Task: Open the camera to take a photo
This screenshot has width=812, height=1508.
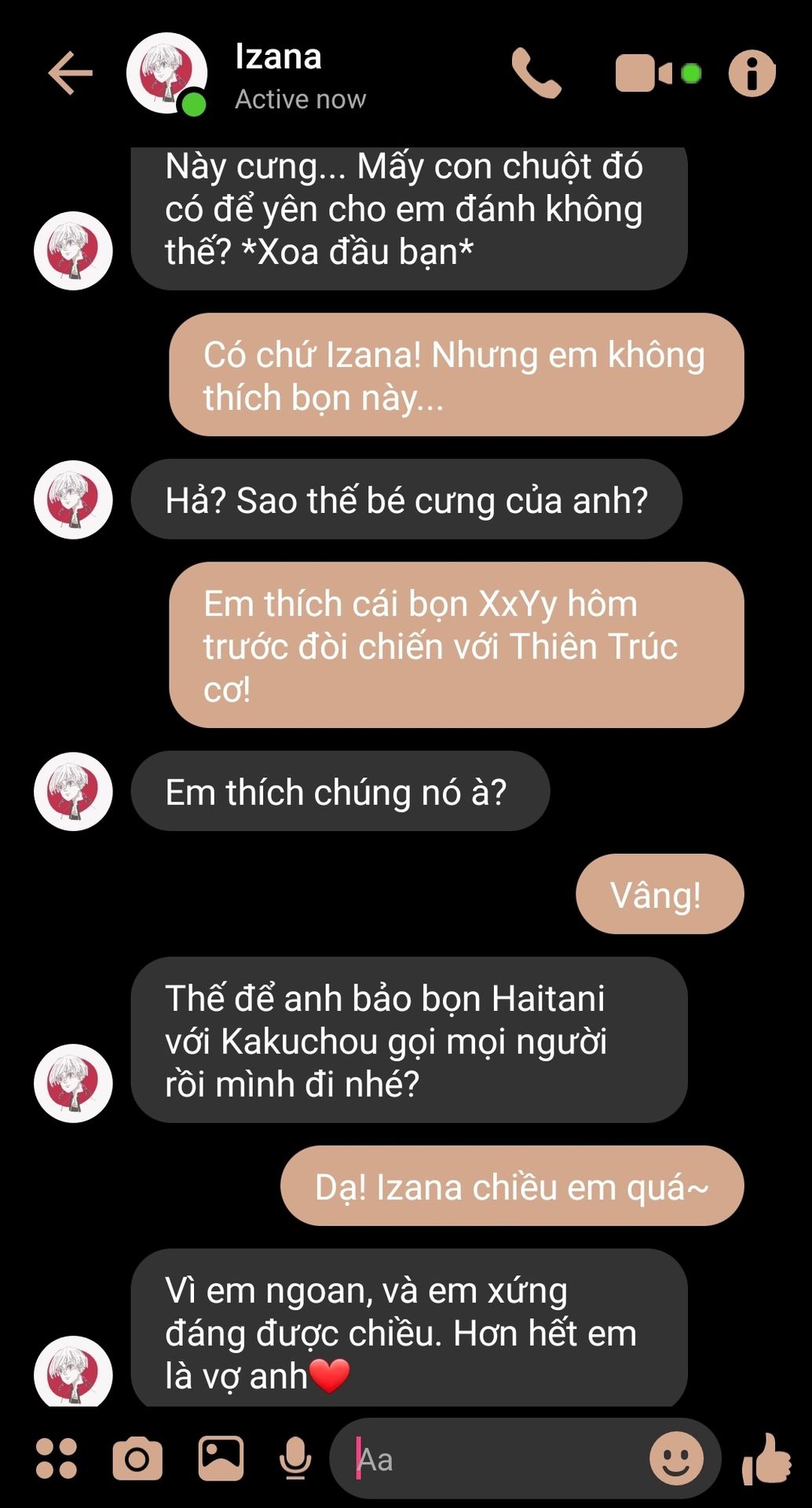Action: click(137, 1459)
